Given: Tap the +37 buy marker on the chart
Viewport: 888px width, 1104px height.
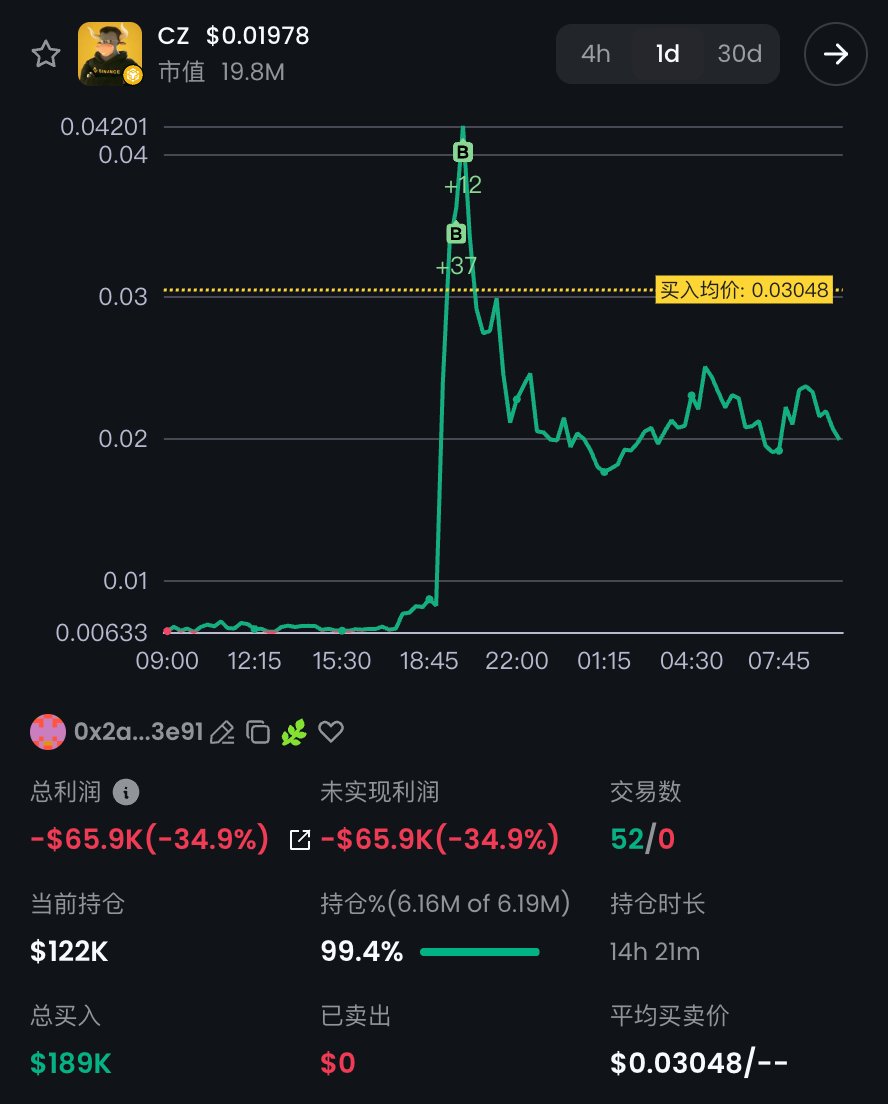Looking at the screenshot, I should (456, 234).
